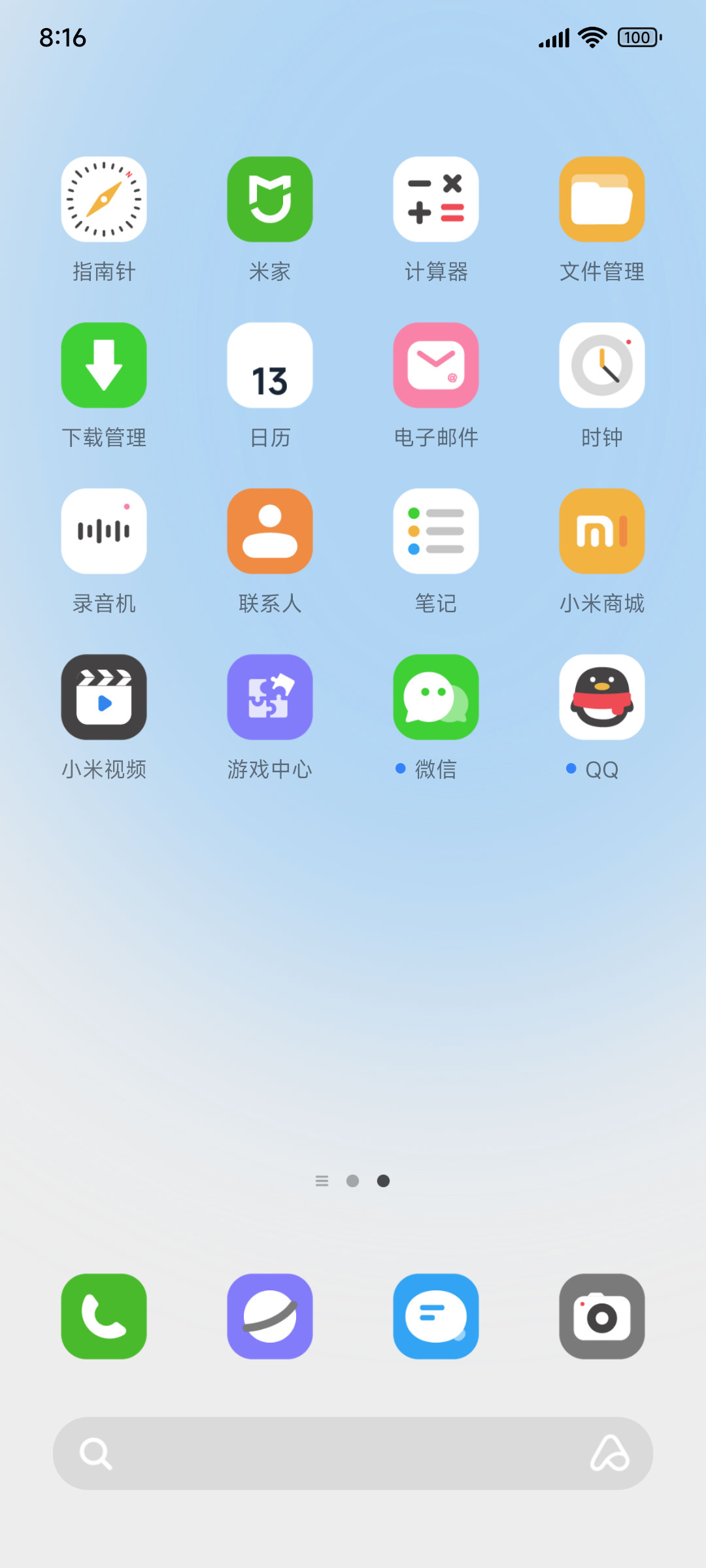Open the 笔记 notes app

click(436, 531)
